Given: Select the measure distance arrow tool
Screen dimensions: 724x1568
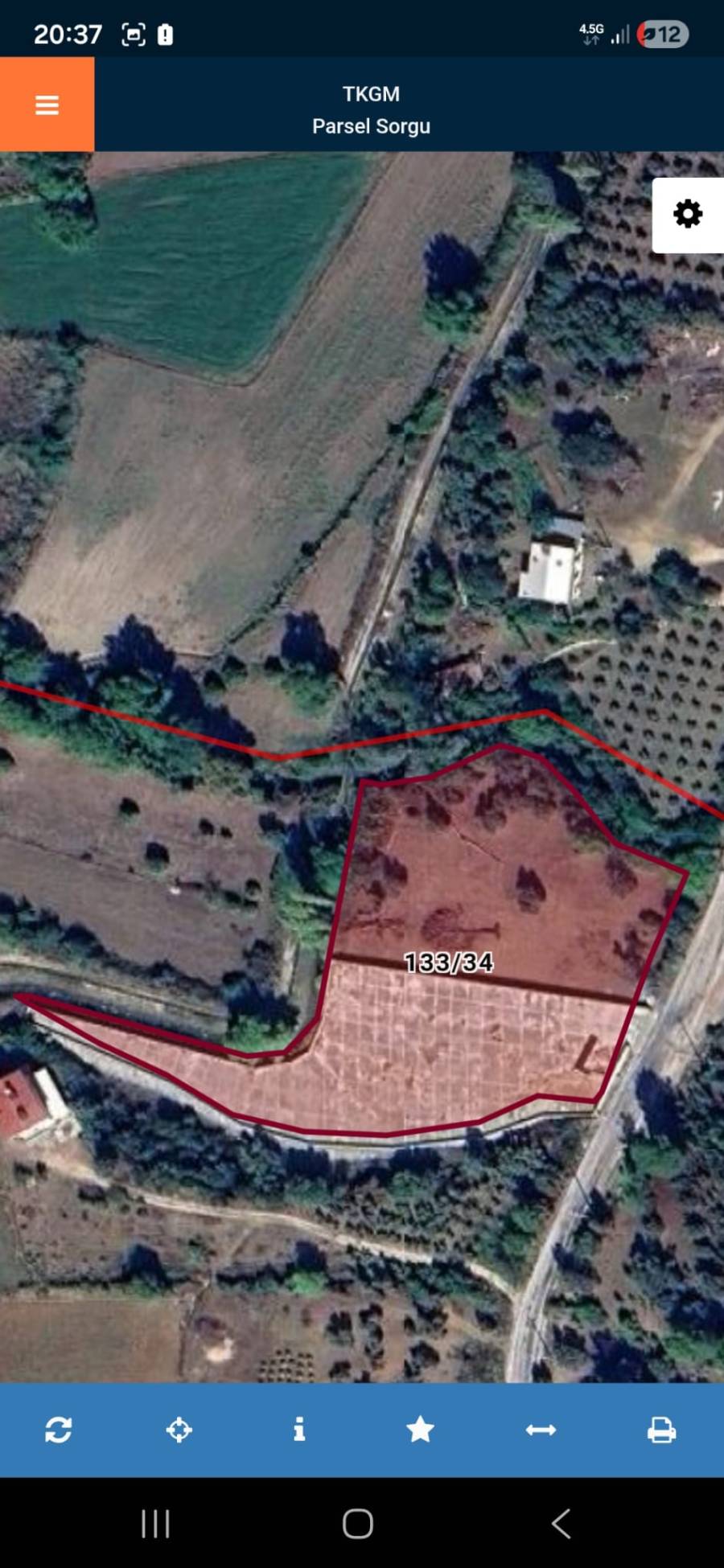Looking at the screenshot, I should (541, 1430).
